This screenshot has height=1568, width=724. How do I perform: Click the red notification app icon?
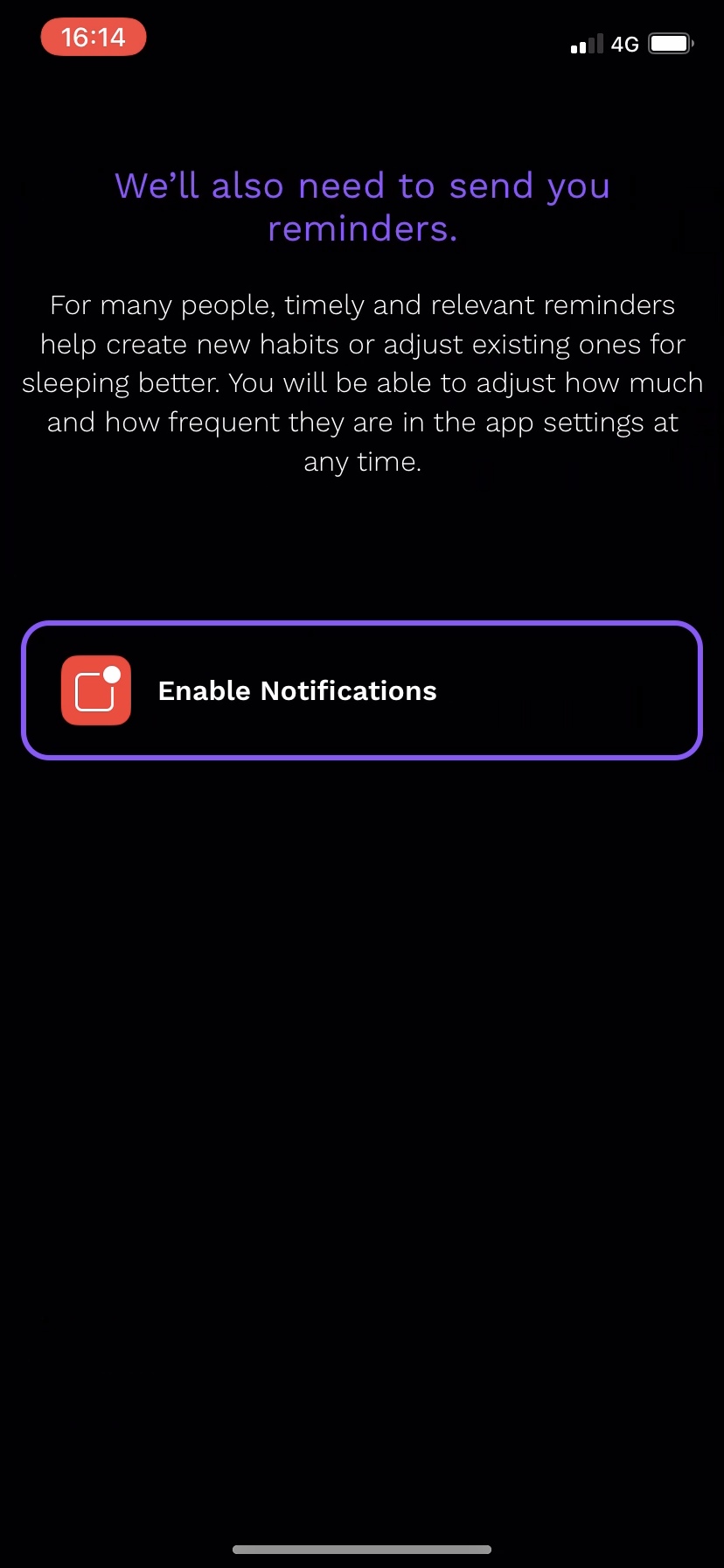click(95, 690)
